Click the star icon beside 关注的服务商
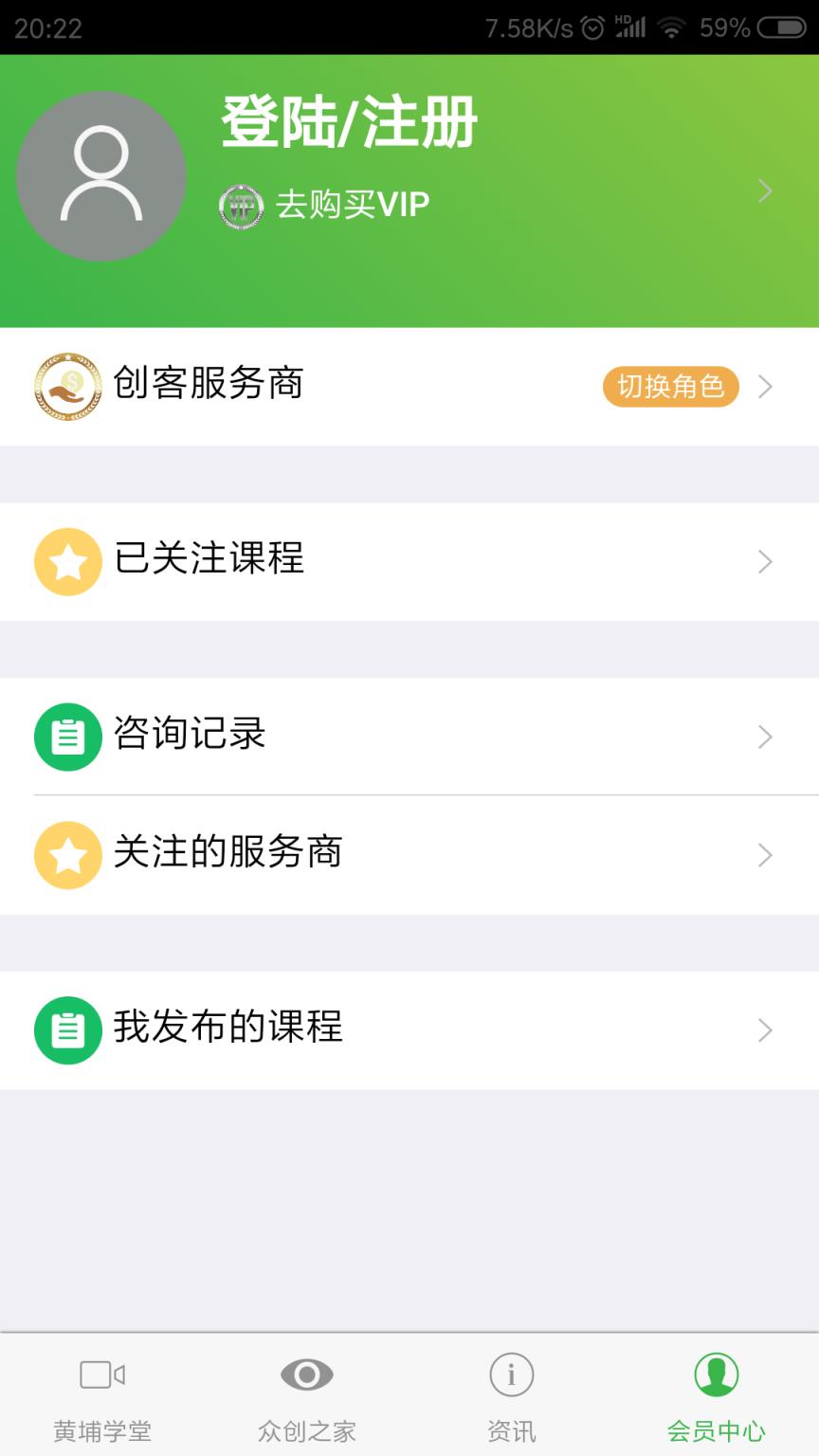Screen dimensions: 819x1456 click(67, 854)
